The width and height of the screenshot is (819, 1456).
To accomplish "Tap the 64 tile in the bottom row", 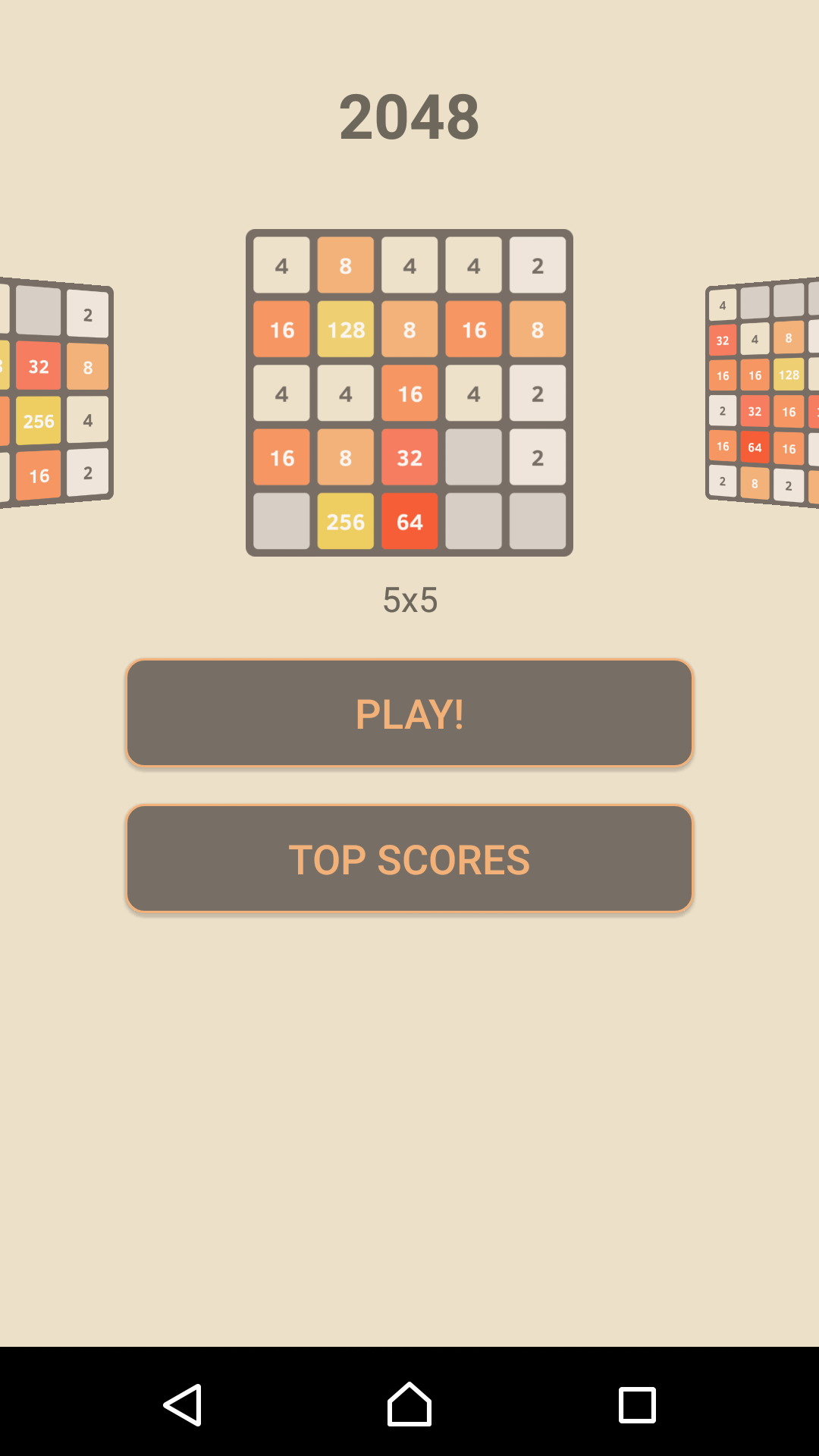I will (409, 521).
